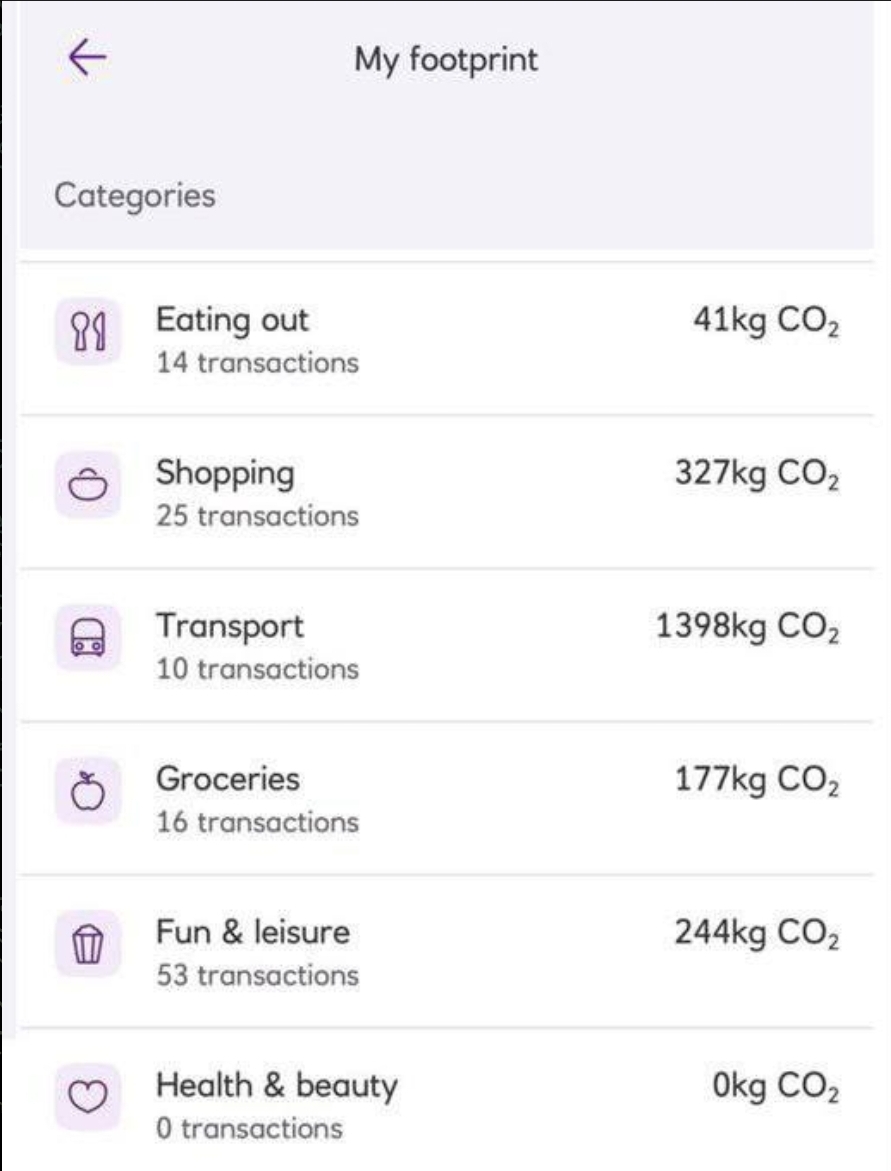Go back from My footprint

click(87, 59)
